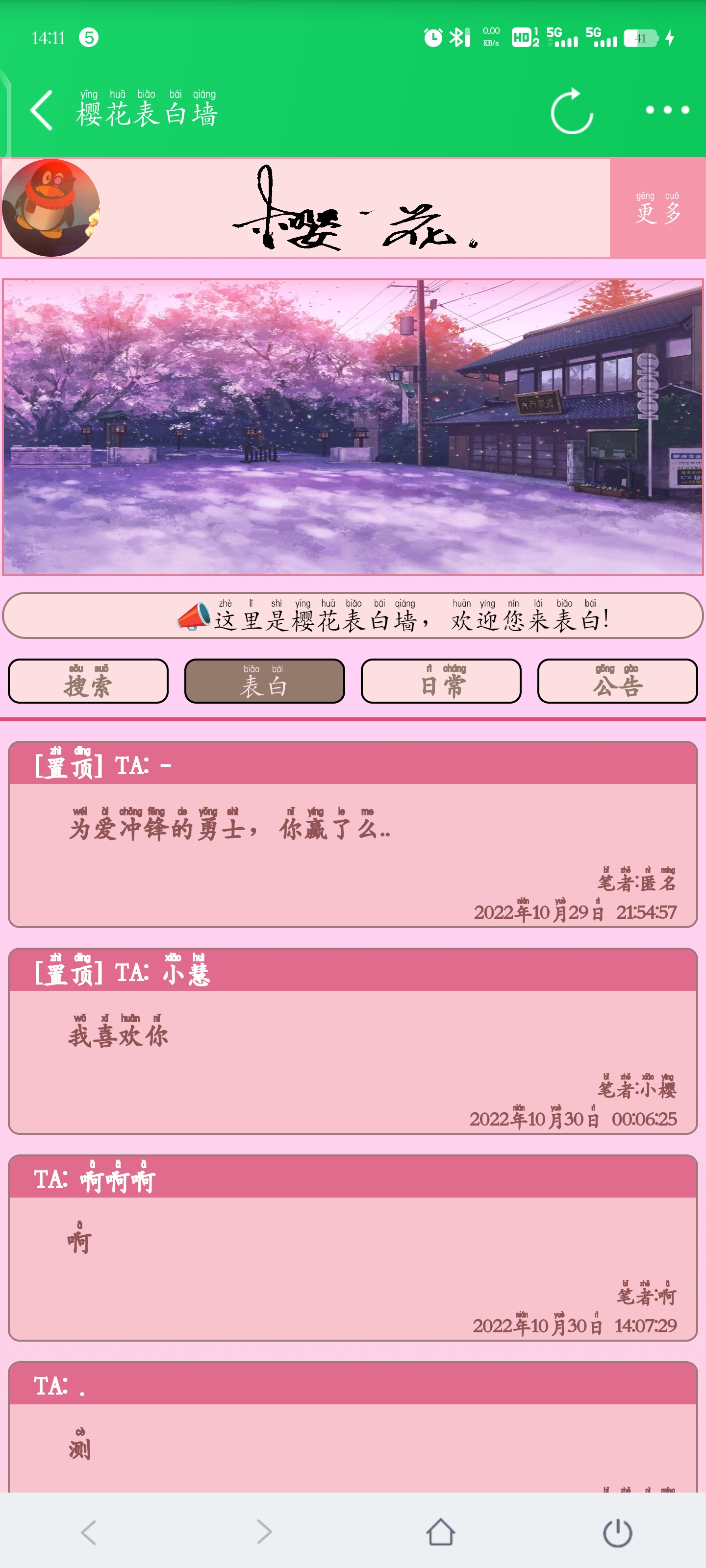Tap the home icon in bottom bar
This screenshot has width=706, height=1568.
440,1532
